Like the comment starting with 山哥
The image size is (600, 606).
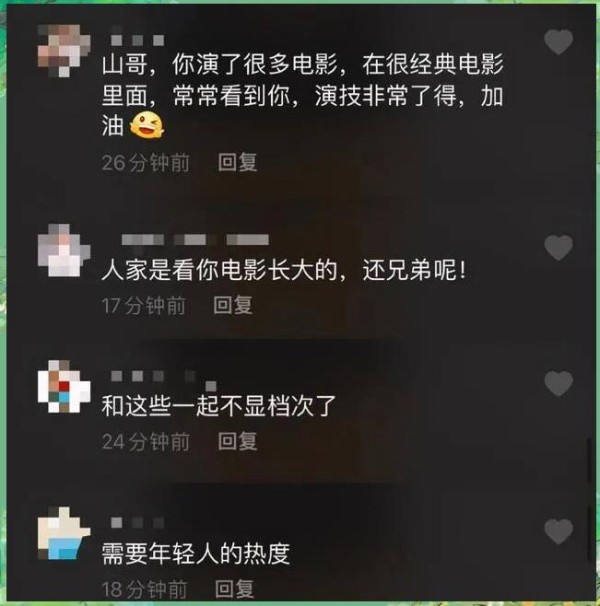pos(558,42)
